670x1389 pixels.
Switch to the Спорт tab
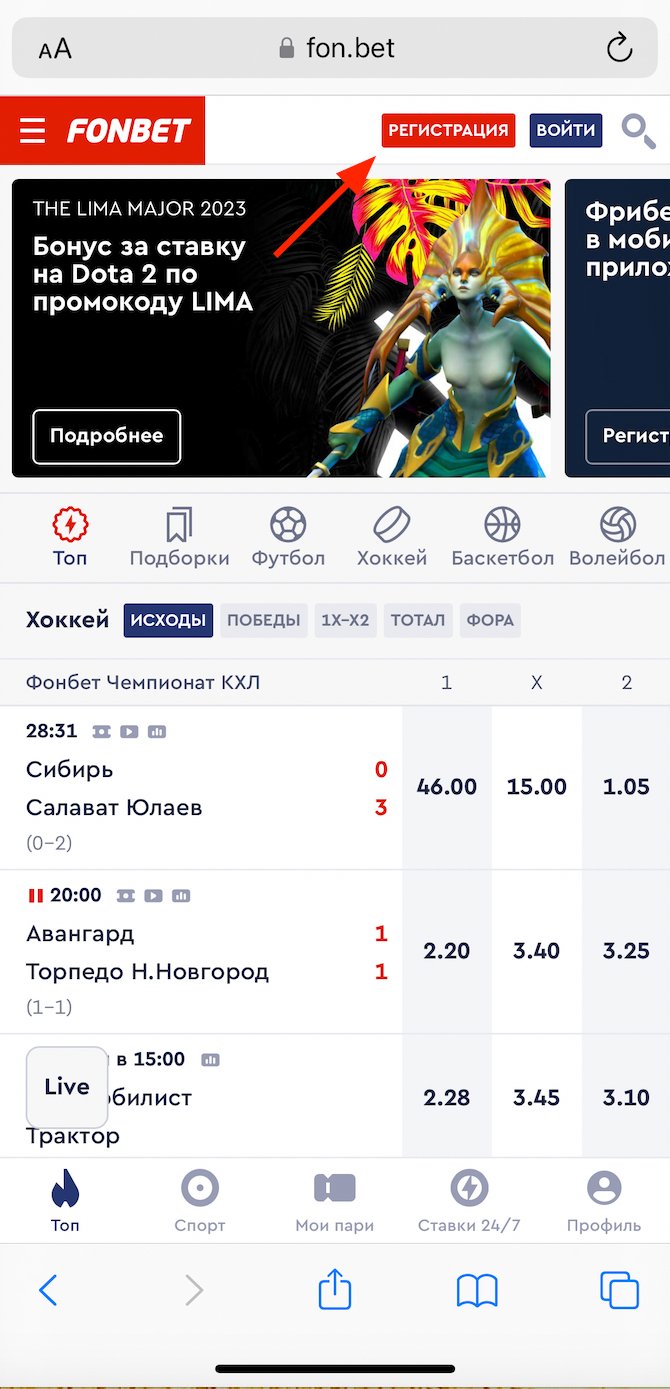pyautogui.click(x=199, y=1202)
